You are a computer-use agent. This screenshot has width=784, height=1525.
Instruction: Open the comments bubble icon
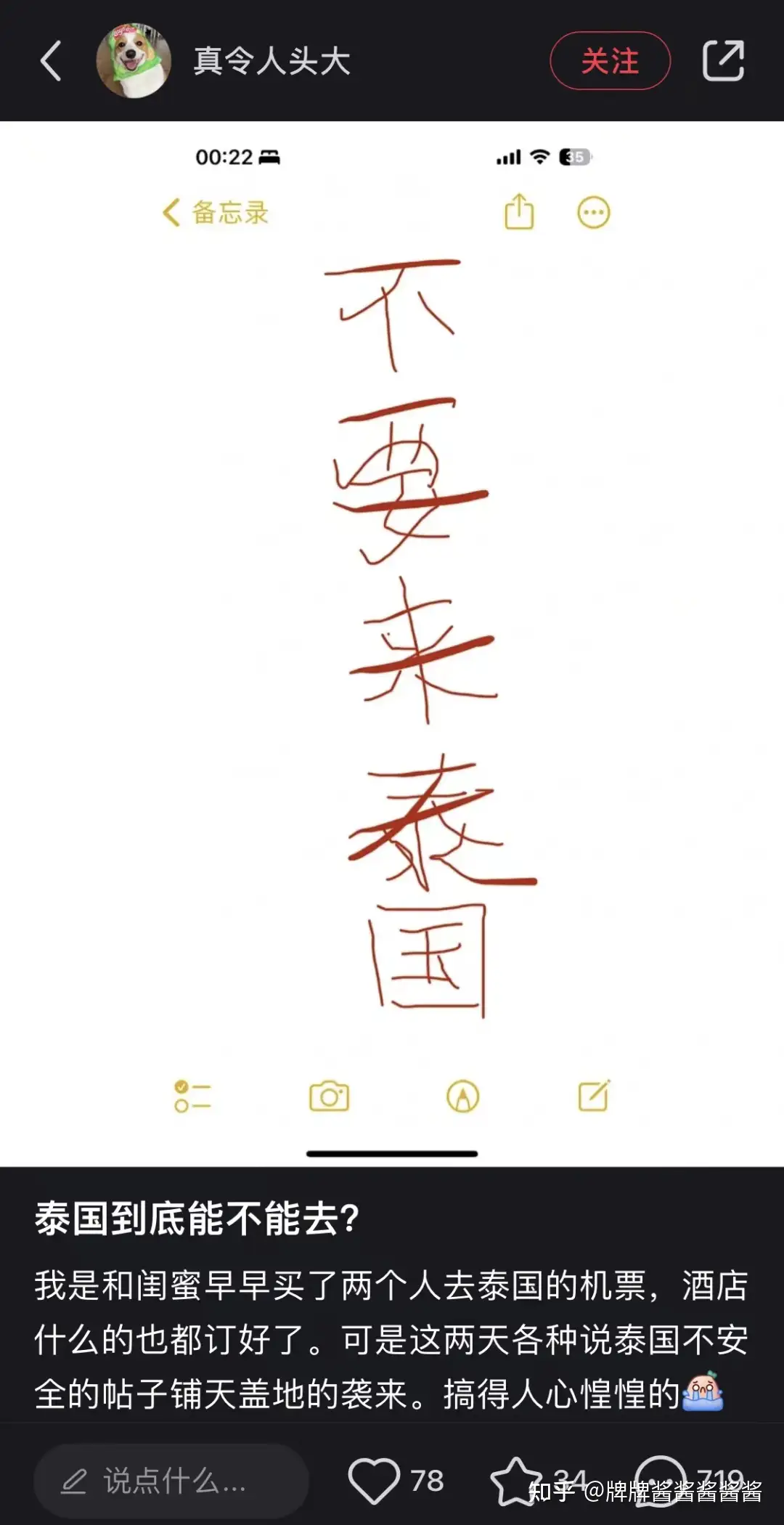click(660, 1481)
